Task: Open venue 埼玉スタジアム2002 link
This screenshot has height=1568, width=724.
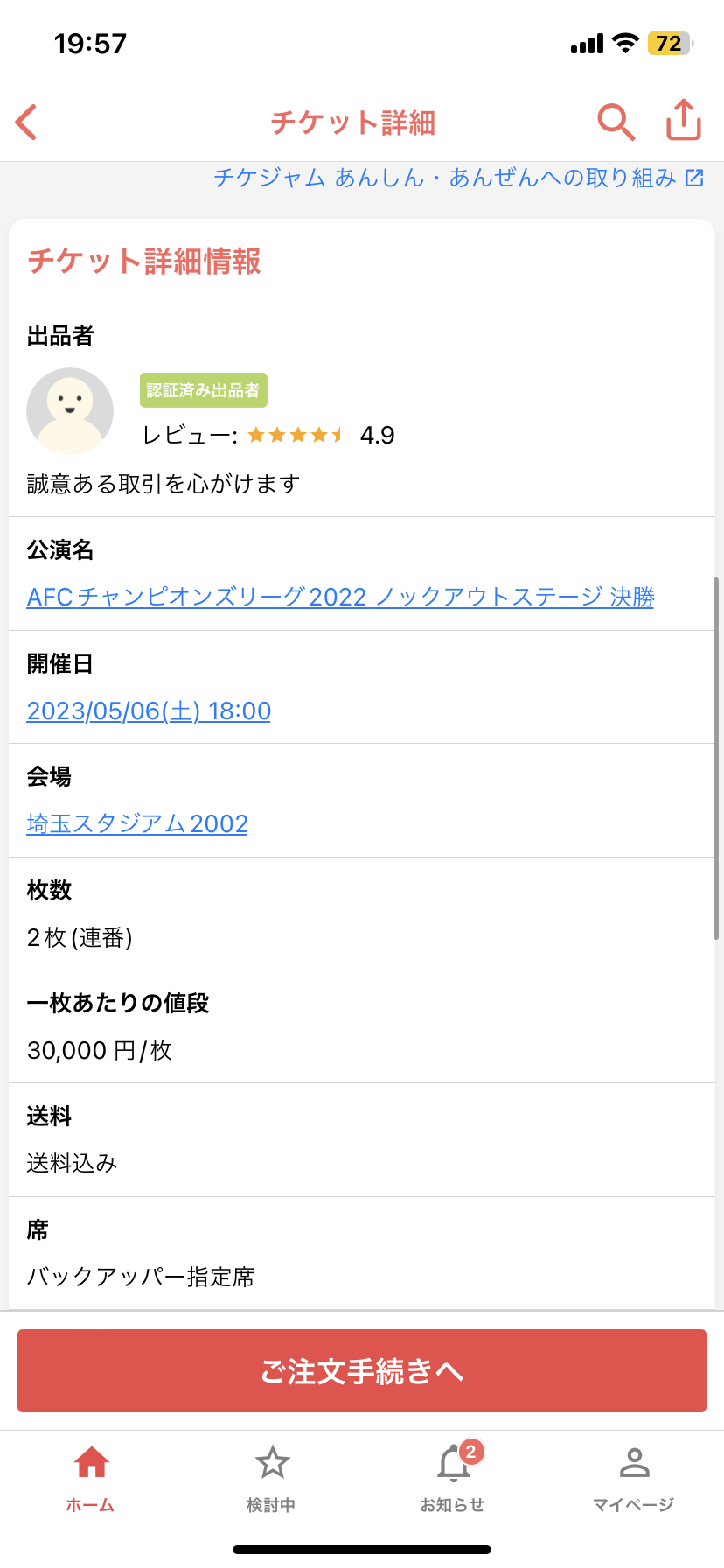Action: [x=137, y=823]
